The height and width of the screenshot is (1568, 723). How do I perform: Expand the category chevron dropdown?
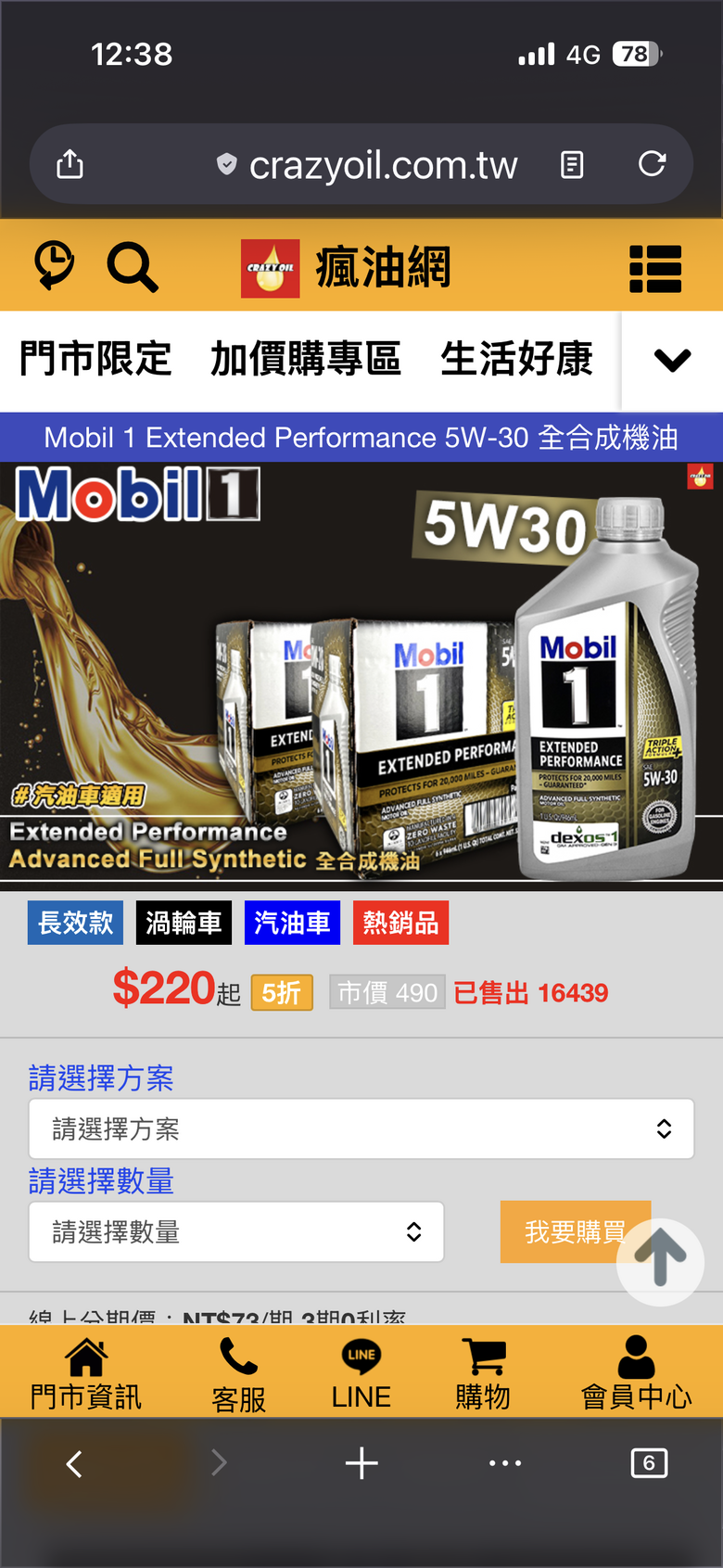(672, 360)
